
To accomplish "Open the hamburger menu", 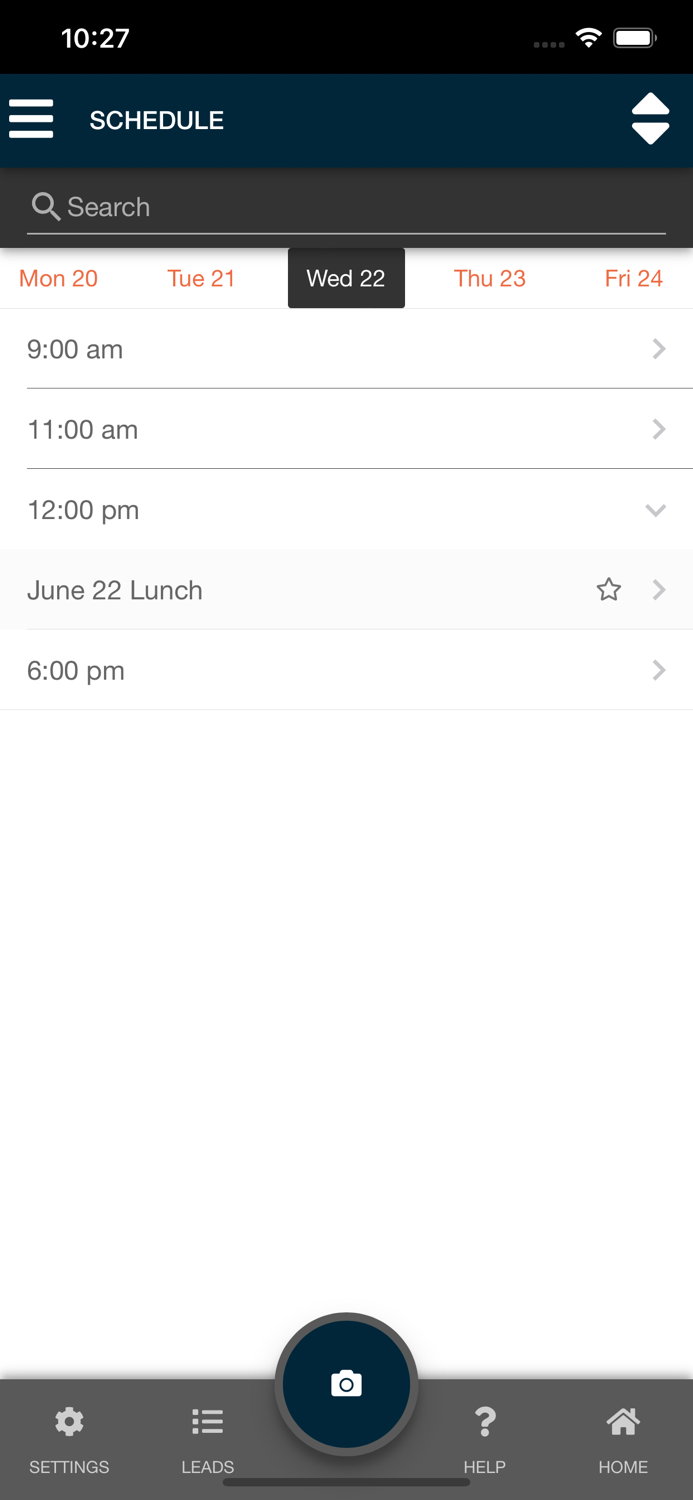I will pyautogui.click(x=31, y=119).
